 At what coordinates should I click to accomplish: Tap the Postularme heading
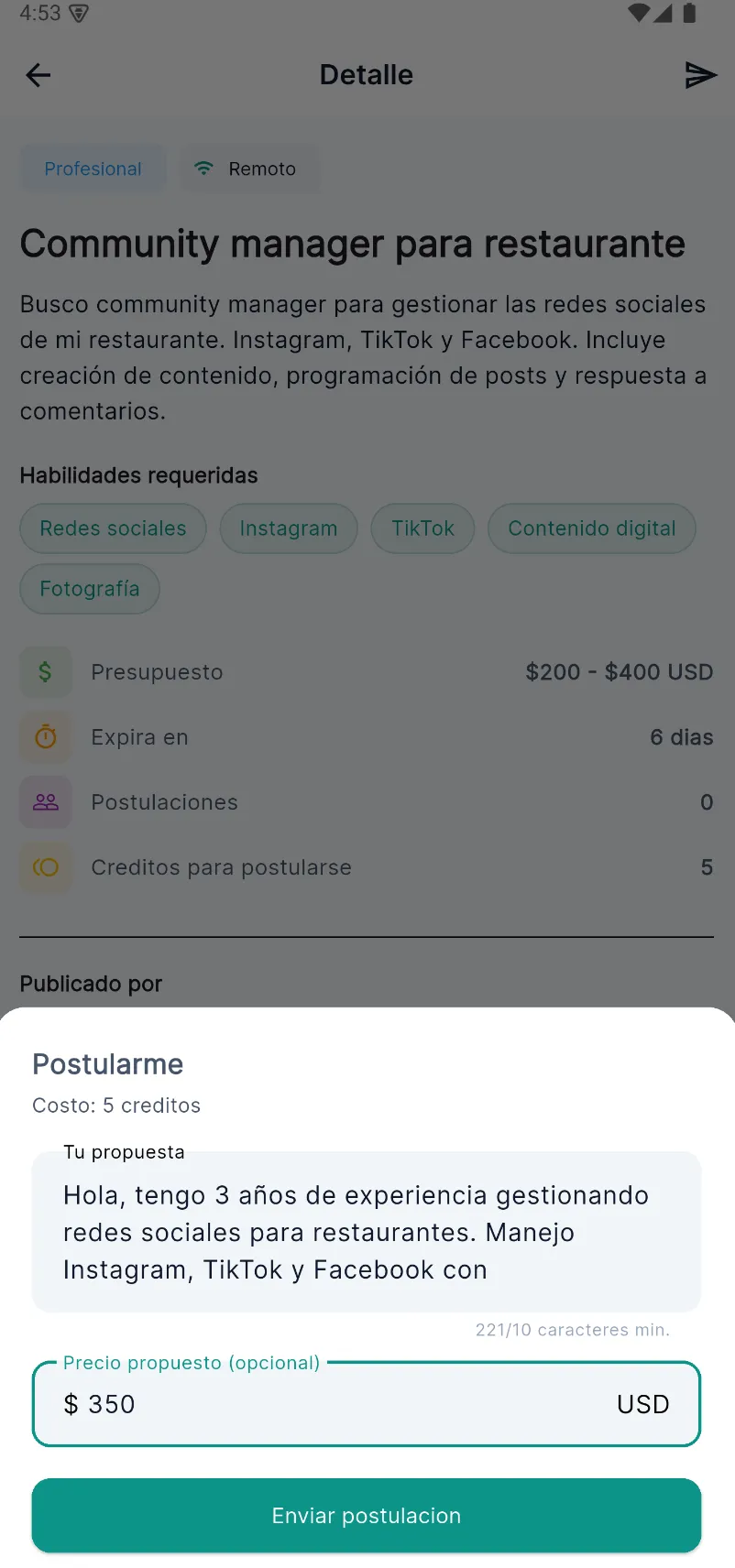click(x=107, y=1064)
